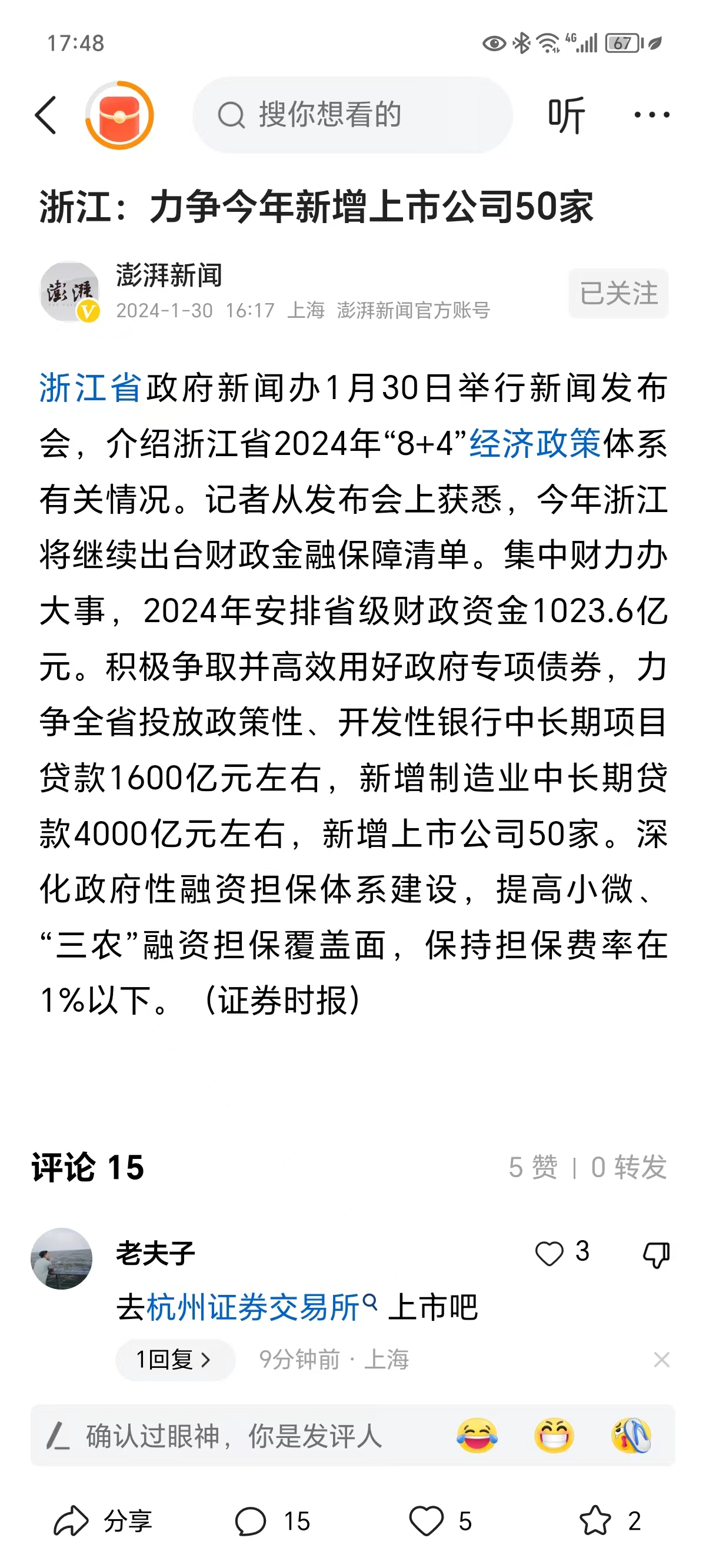Dislike 老夫子's comment
Image resolution: width=706 pixels, height=1568 pixels.
(x=656, y=1254)
